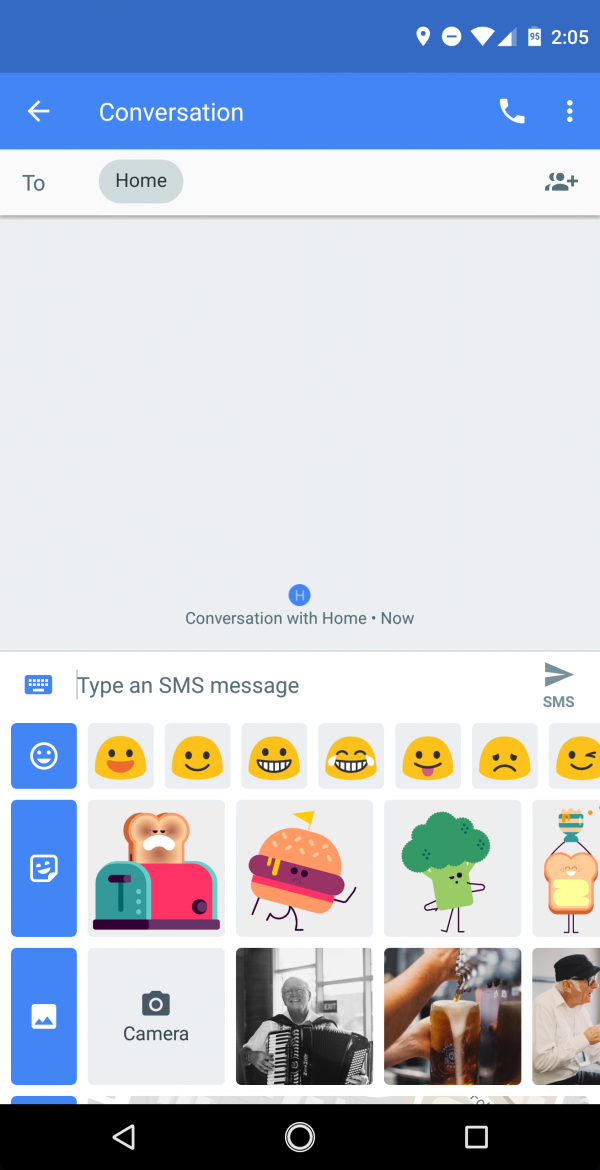
Task: Go back using the app bar arrow
Action: 38,111
